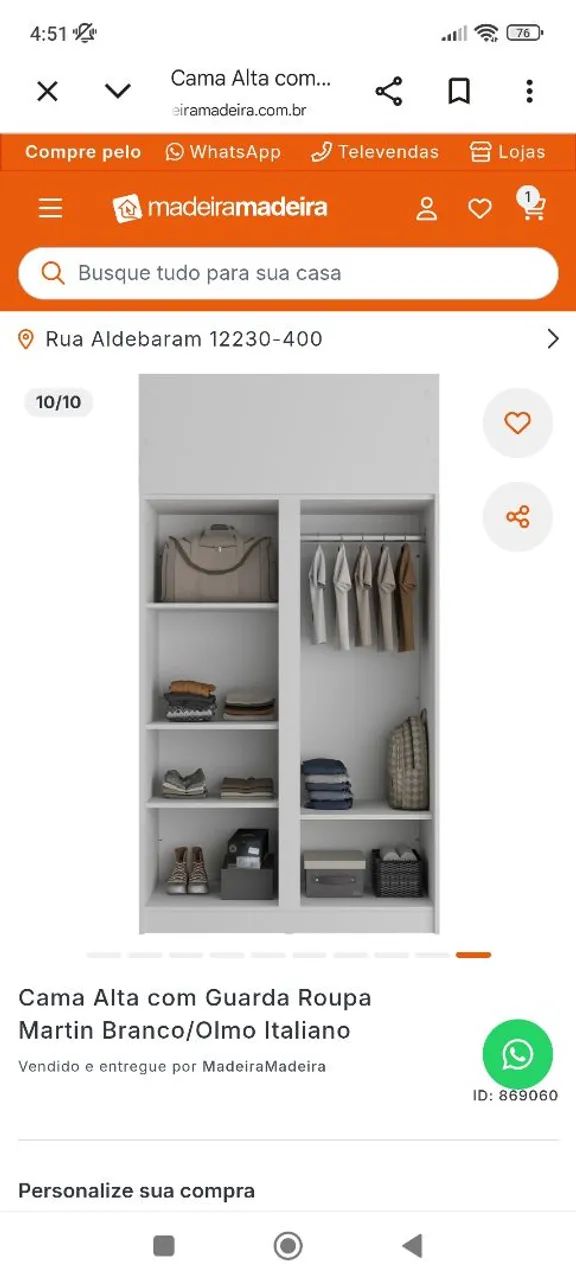Open the shopping cart
Screen dimensions: 576x1280
(533, 205)
